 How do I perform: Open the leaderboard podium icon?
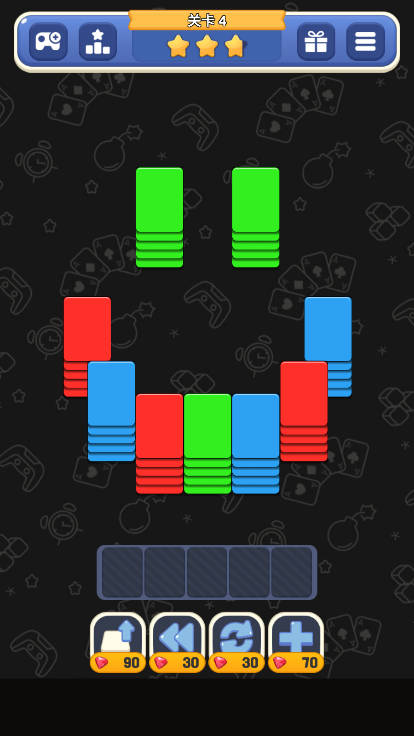pyautogui.click(x=98, y=41)
